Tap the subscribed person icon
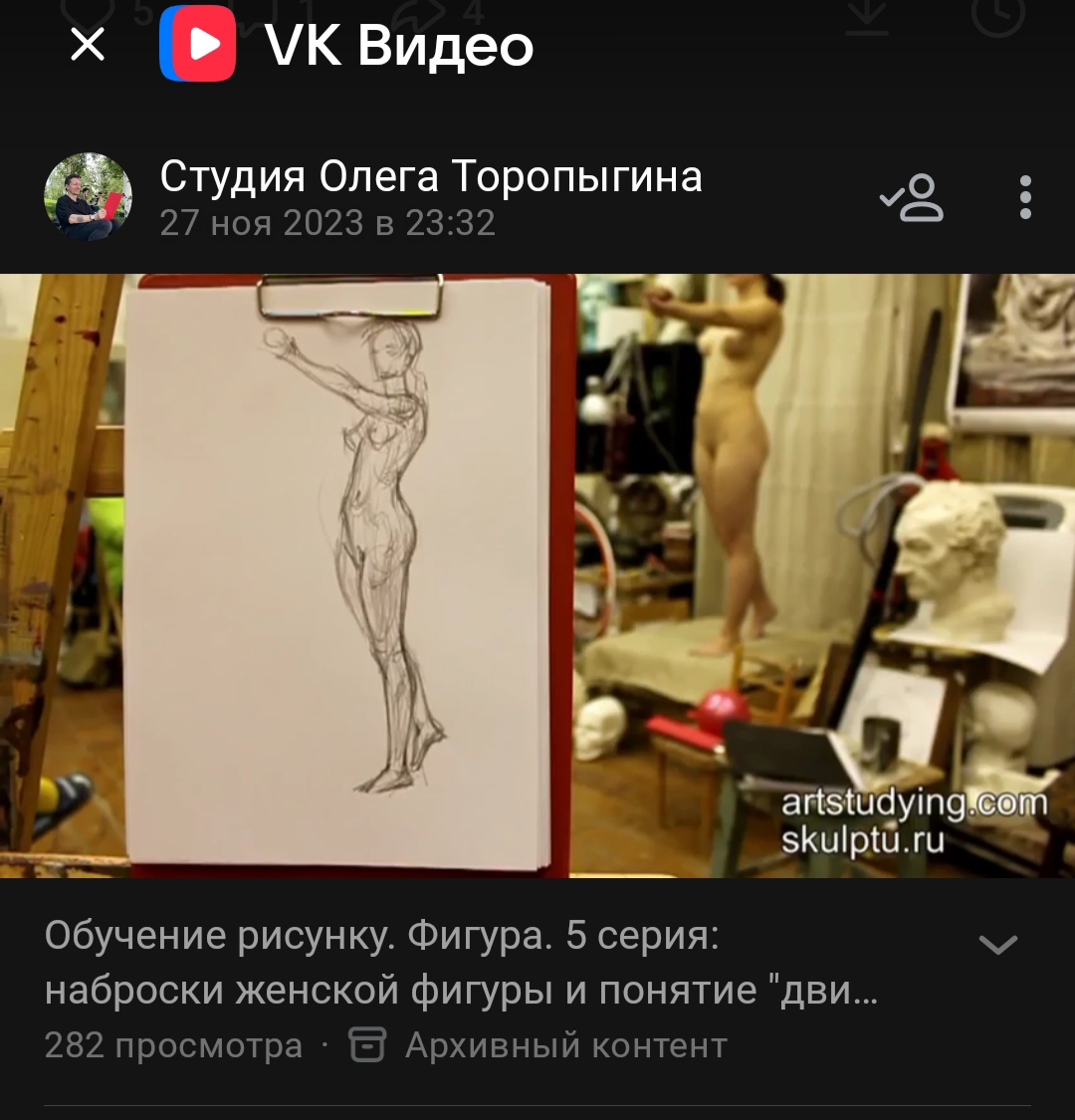1075x1120 pixels. coord(913,197)
